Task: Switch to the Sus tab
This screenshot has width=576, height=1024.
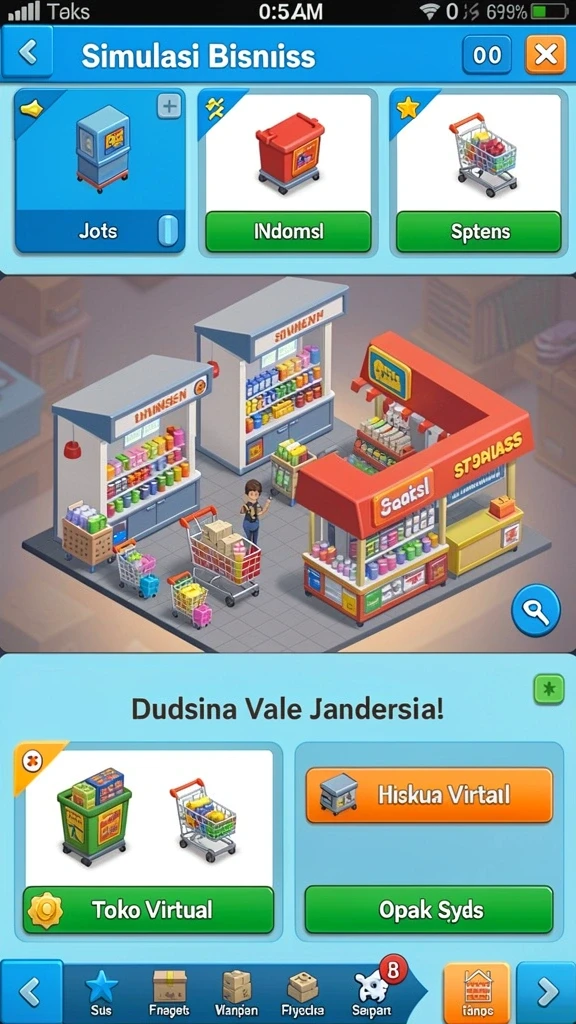Action: (101, 991)
